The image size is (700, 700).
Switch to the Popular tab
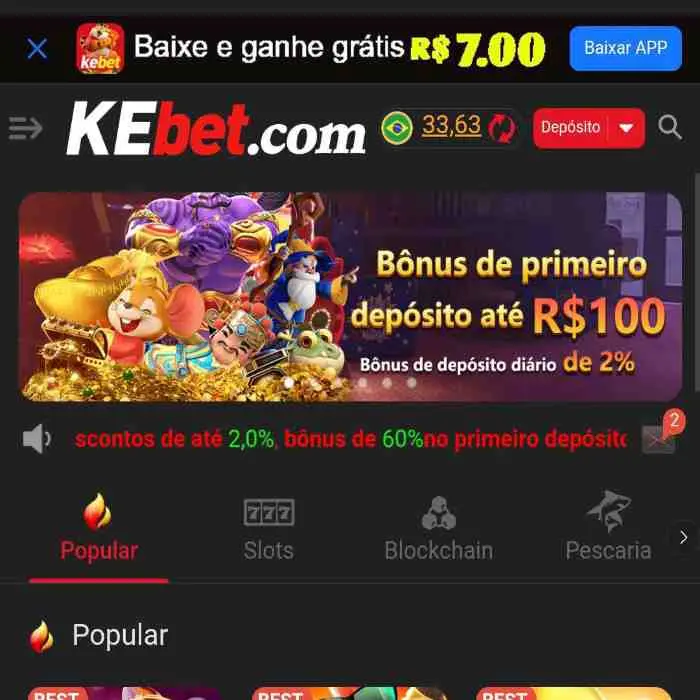[98, 530]
